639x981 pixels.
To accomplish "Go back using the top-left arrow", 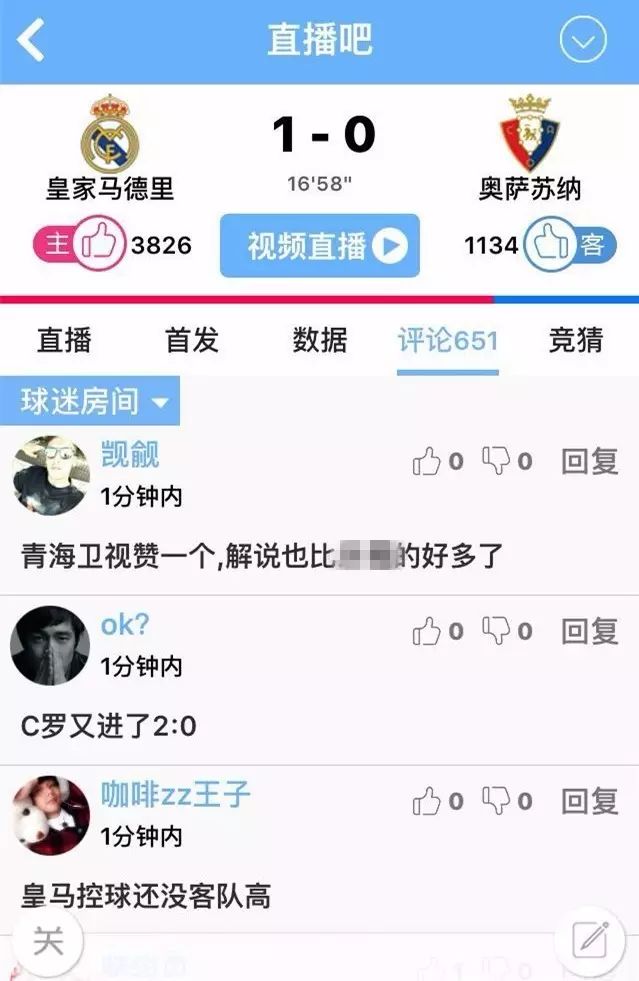I will coord(32,41).
